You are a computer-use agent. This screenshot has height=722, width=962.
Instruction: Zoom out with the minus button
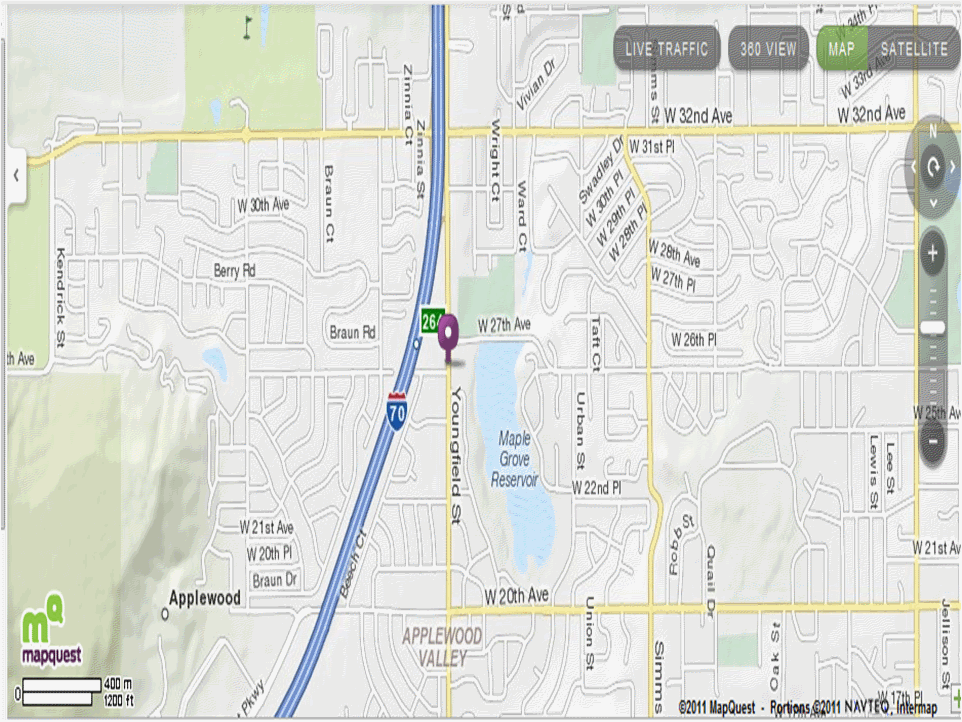click(x=933, y=440)
